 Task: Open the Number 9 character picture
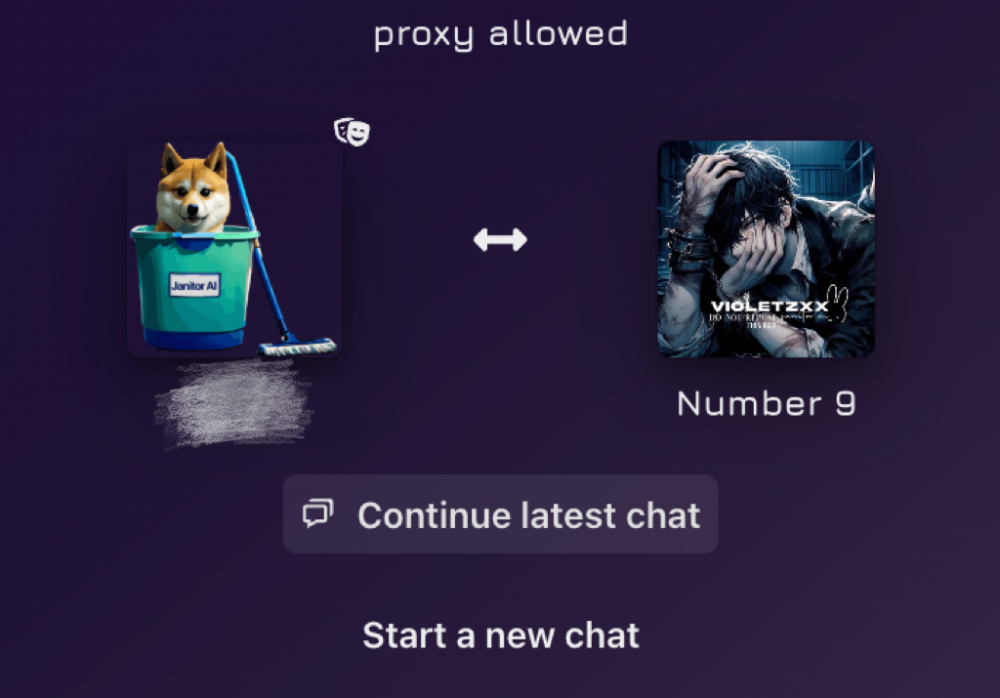pos(766,249)
